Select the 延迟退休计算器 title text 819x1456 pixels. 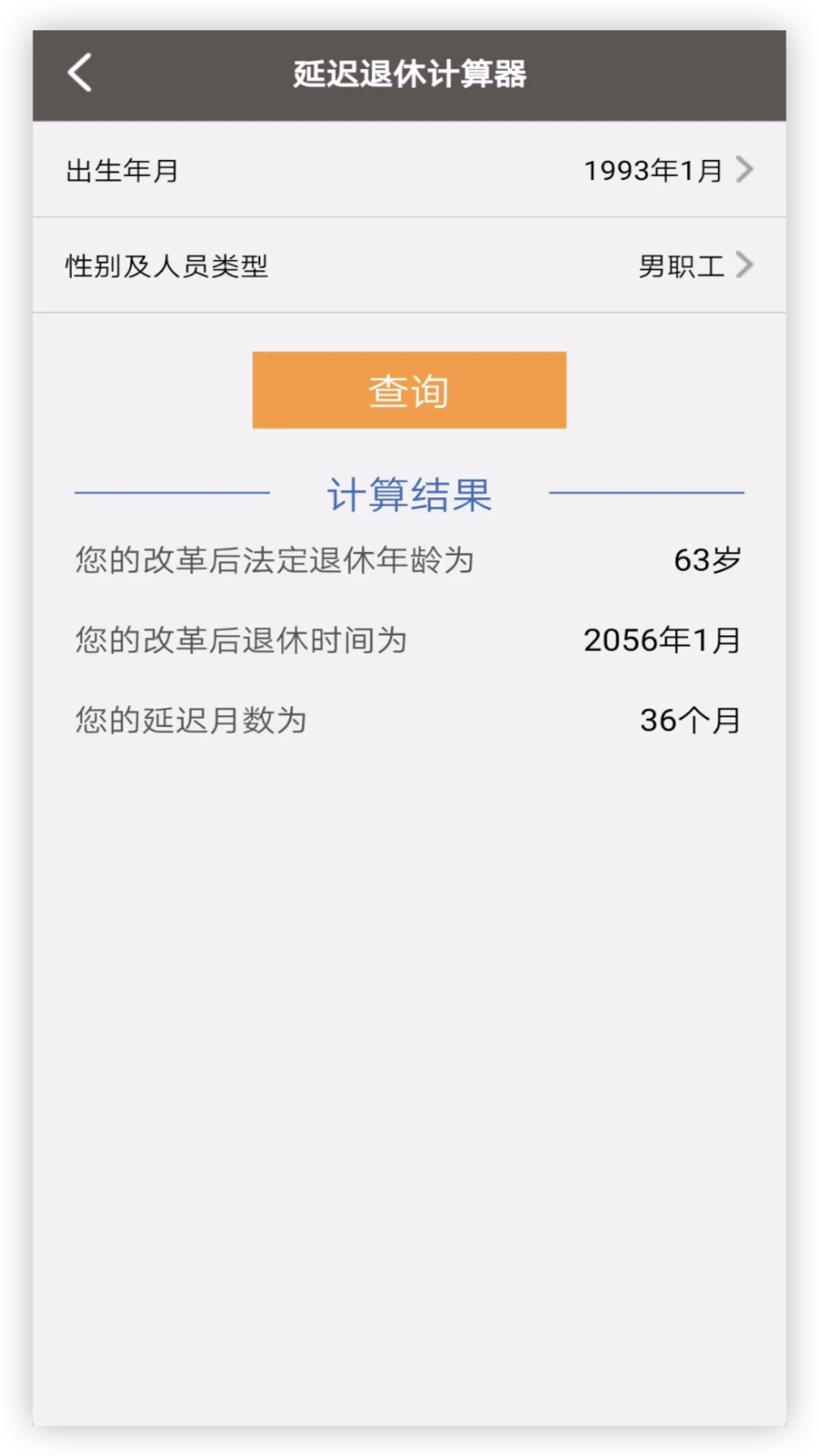pos(409,75)
